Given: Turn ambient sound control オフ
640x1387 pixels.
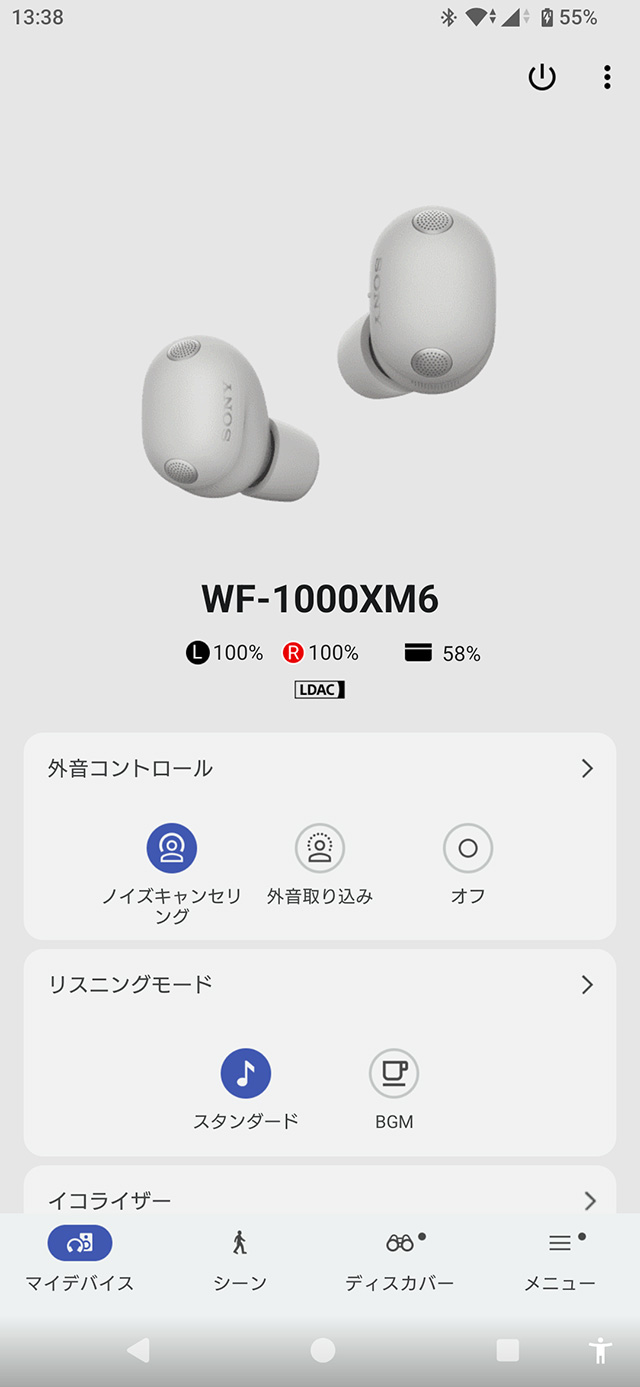Looking at the screenshot, I should pyautogui.click(x=467, y=849).
